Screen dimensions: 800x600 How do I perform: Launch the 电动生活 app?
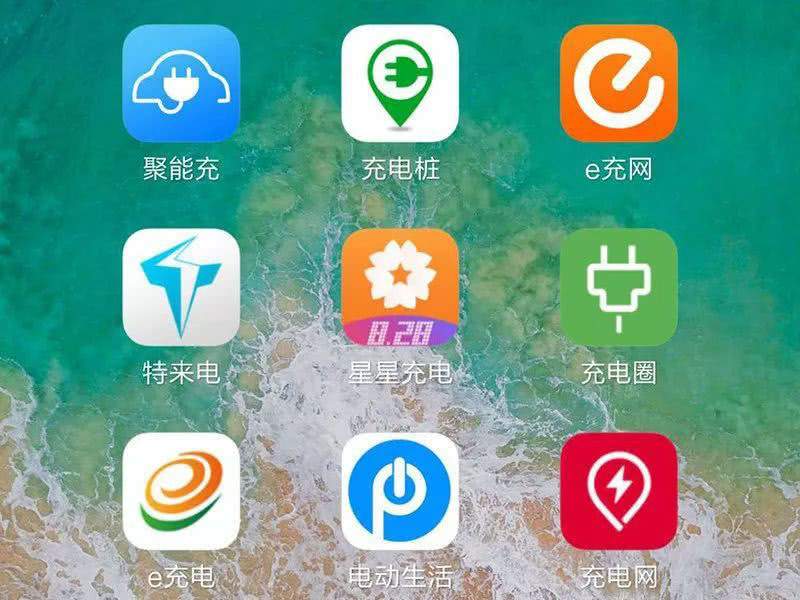(x=400, y=491)
